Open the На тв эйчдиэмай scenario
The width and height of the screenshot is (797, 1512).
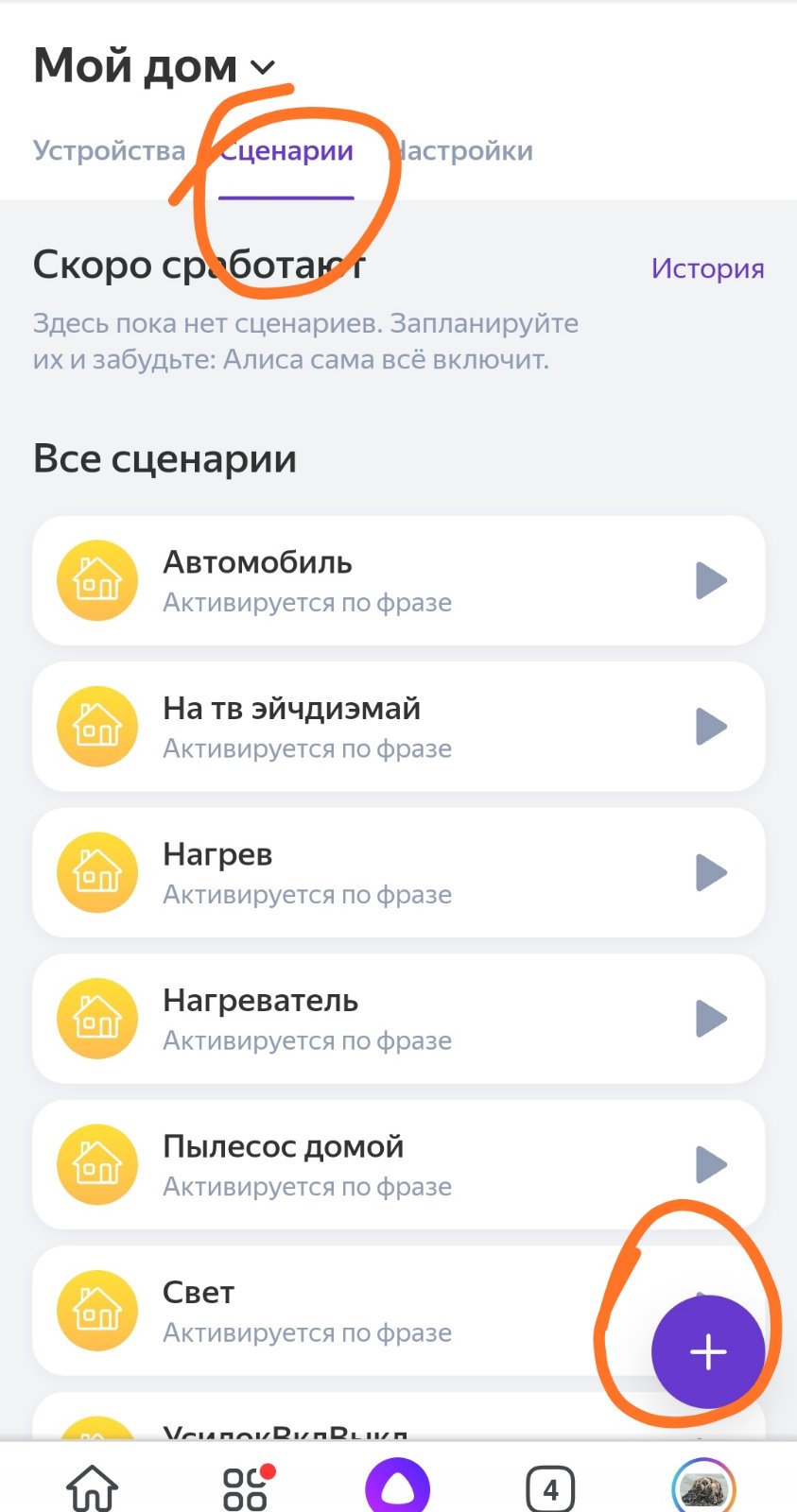[359, 727]
